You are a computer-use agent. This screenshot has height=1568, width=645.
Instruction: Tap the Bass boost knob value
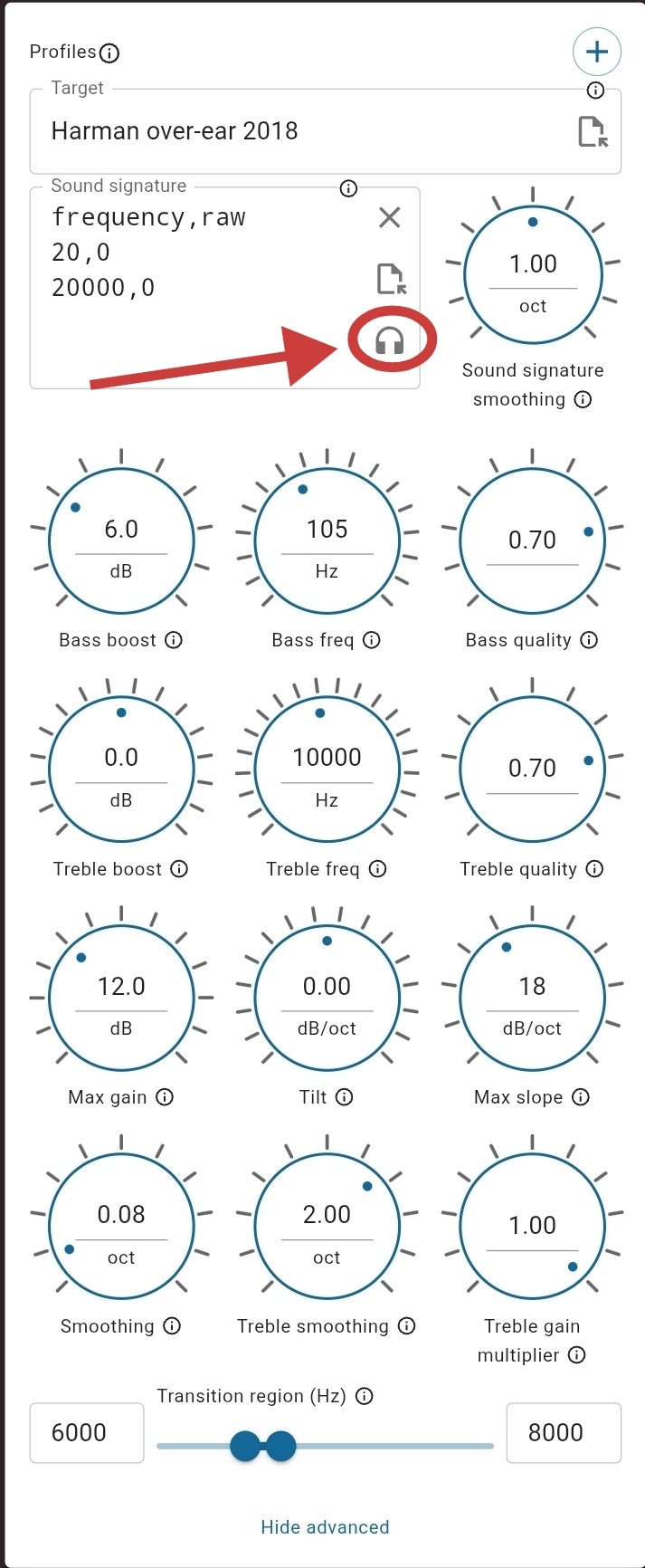(x=121, y=530)
